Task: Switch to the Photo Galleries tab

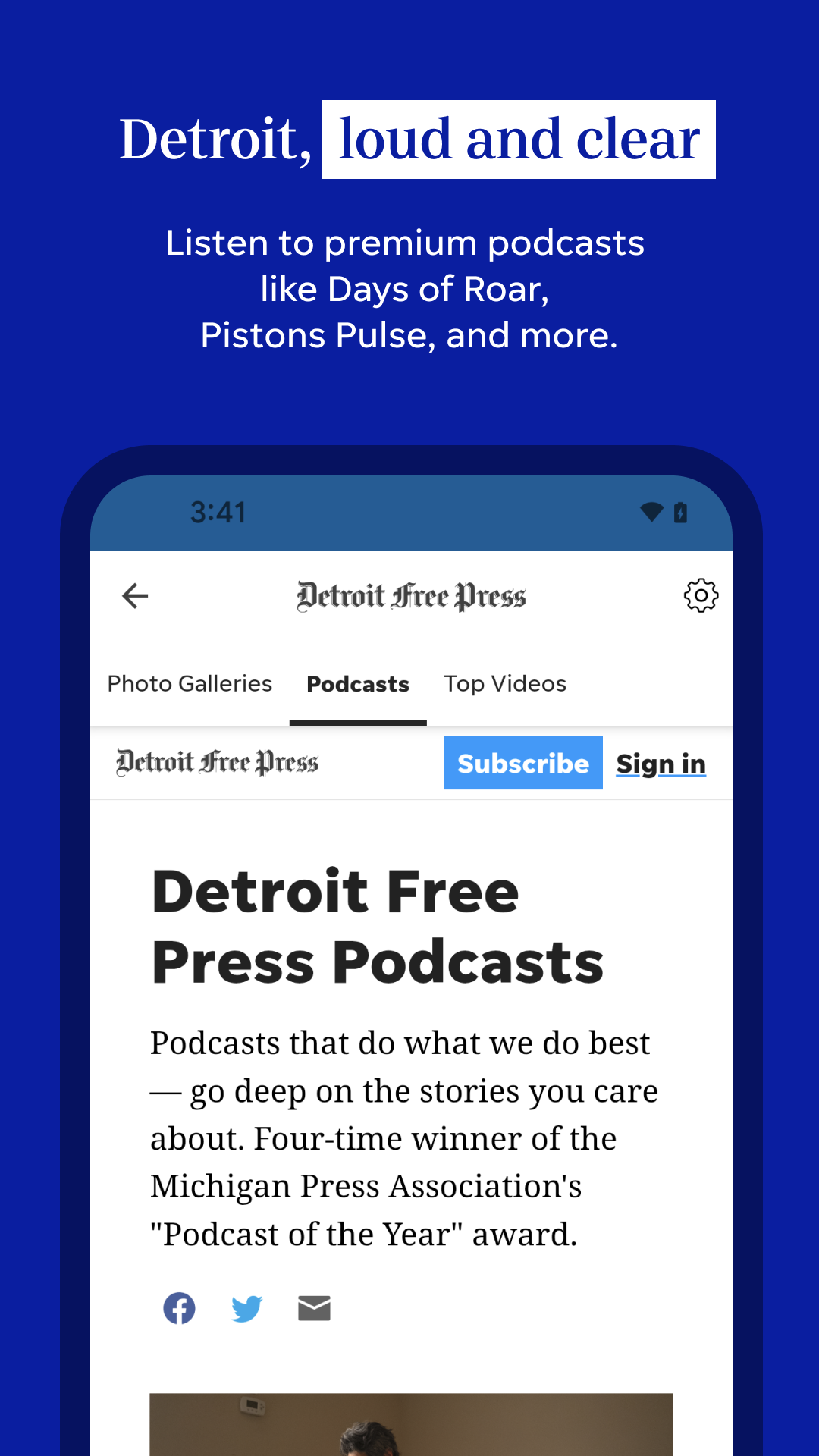Action: 190,683
